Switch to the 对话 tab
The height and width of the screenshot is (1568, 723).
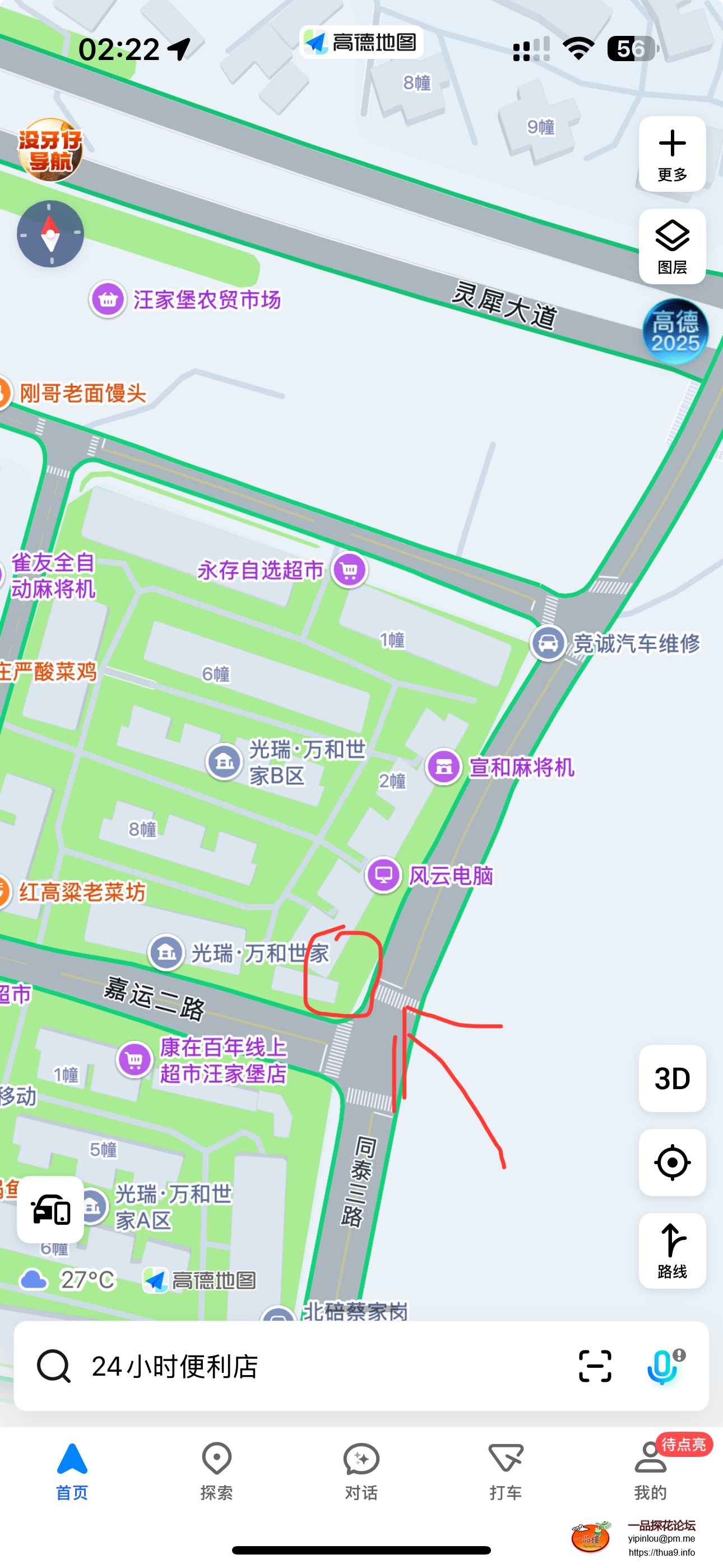coord(361,1470)
